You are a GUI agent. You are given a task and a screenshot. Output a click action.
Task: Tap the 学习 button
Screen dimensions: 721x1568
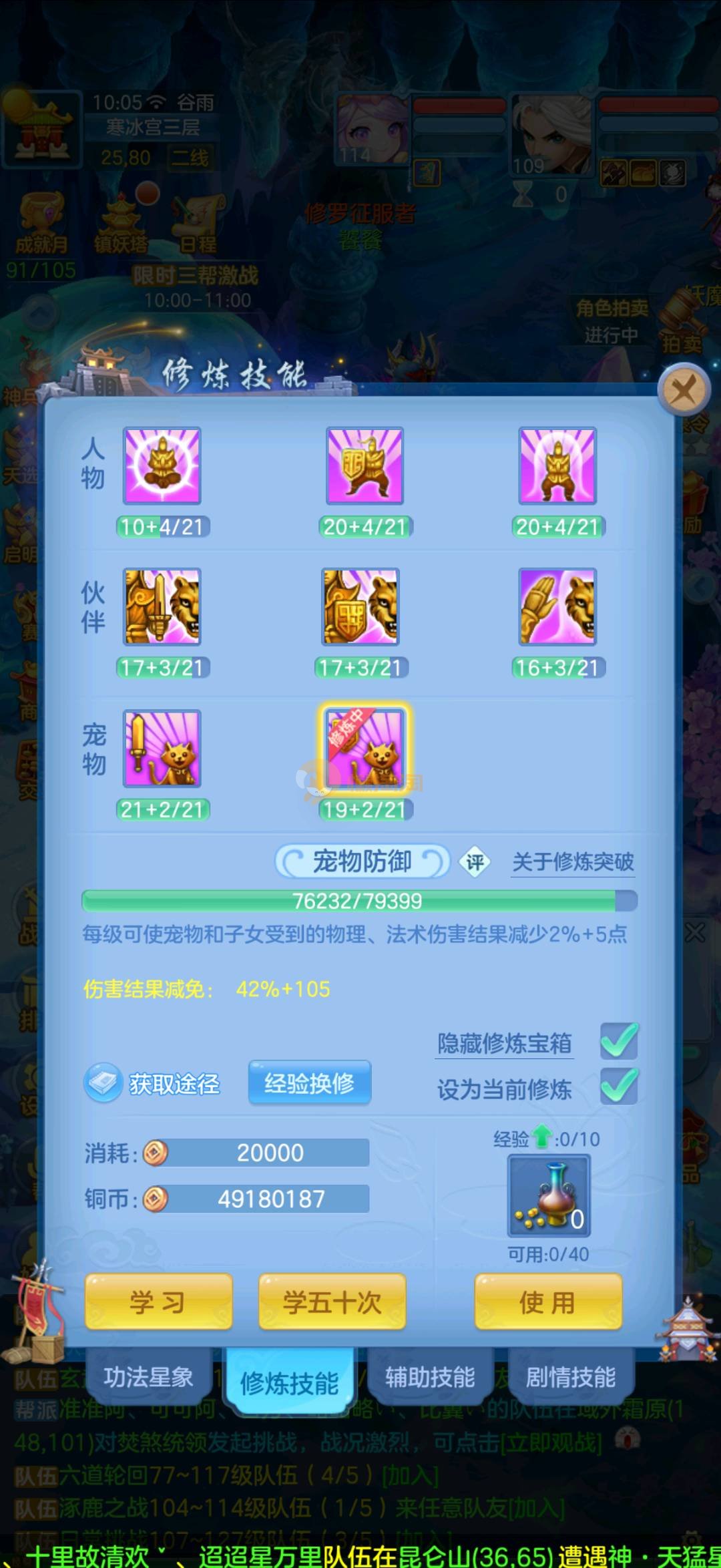click(158, 1302)
